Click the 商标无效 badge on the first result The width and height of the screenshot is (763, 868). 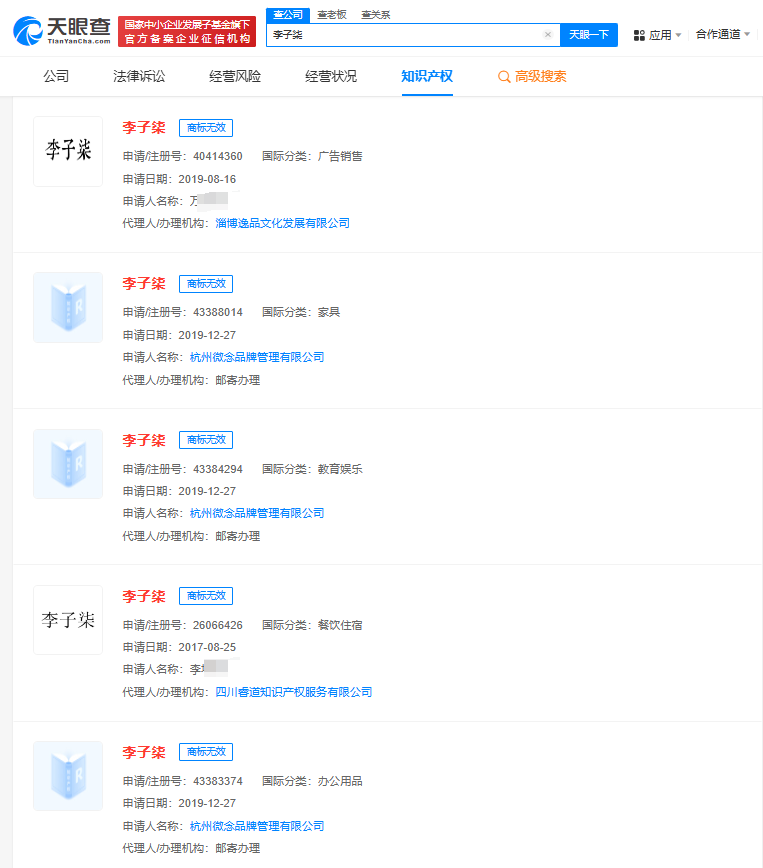coord(205,128)
